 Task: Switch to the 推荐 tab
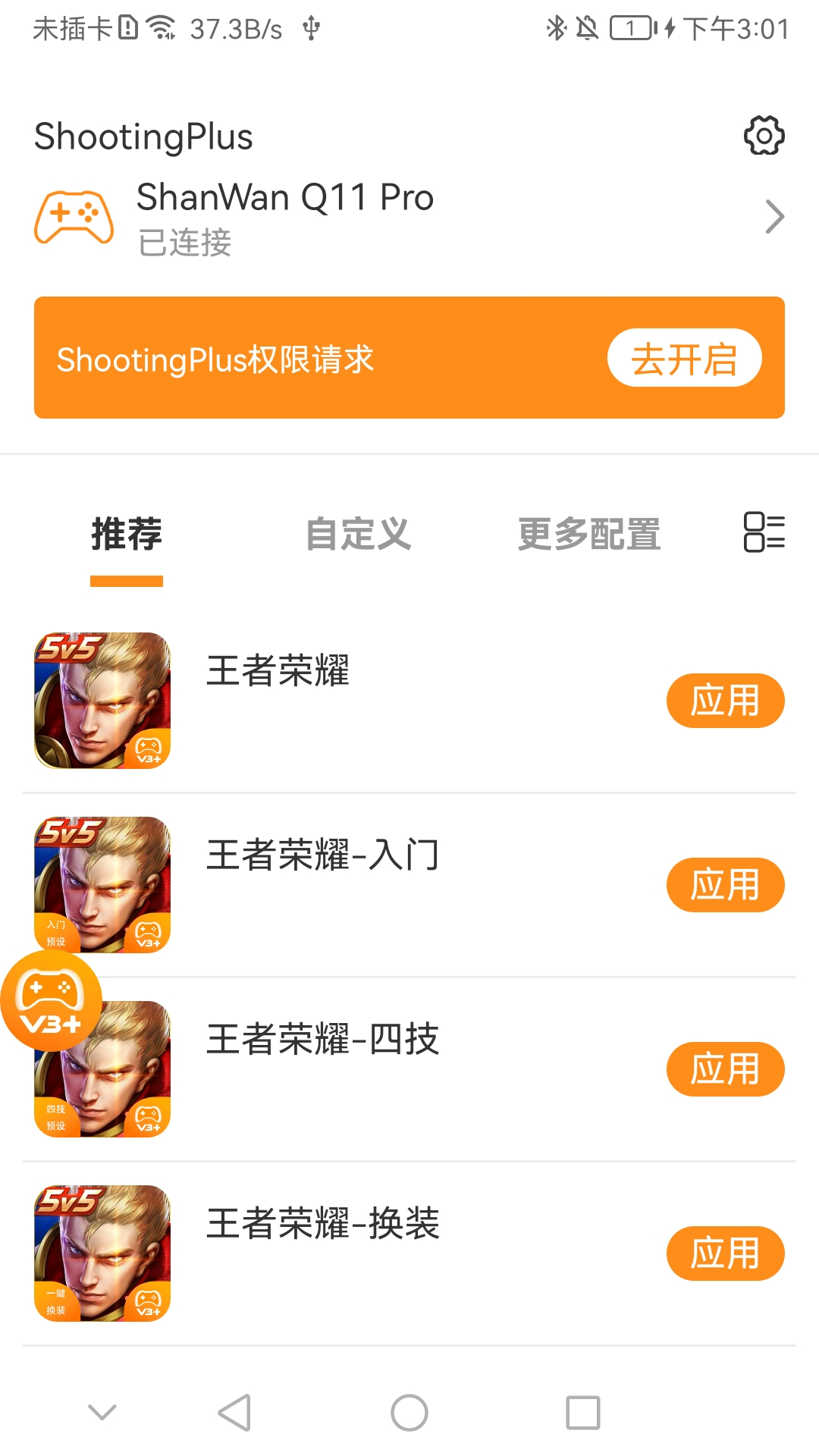pos(127,534)
